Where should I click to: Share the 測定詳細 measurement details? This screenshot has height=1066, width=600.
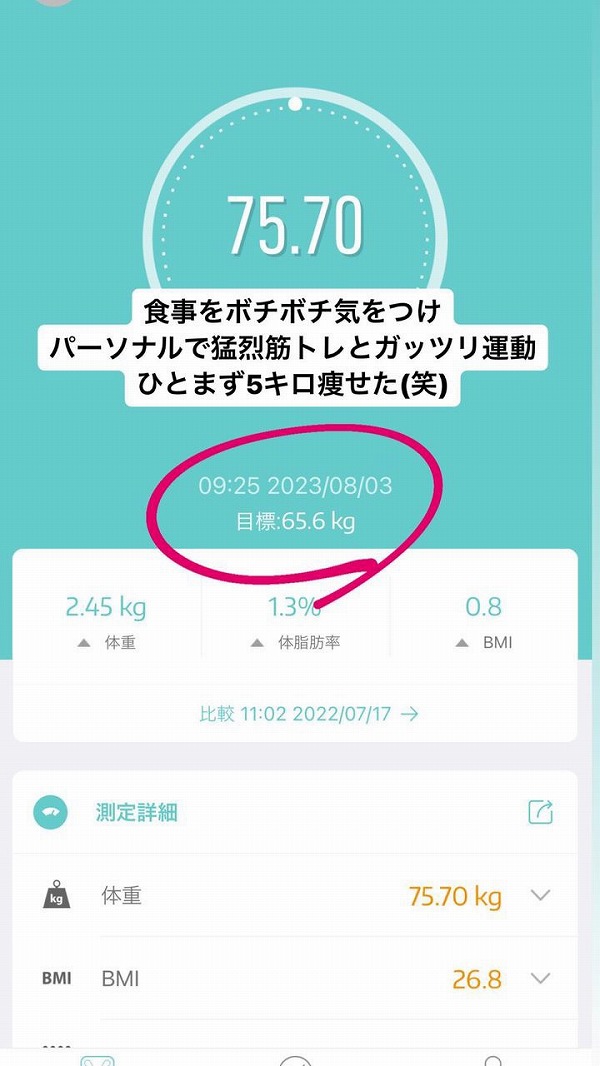point(540,812)
